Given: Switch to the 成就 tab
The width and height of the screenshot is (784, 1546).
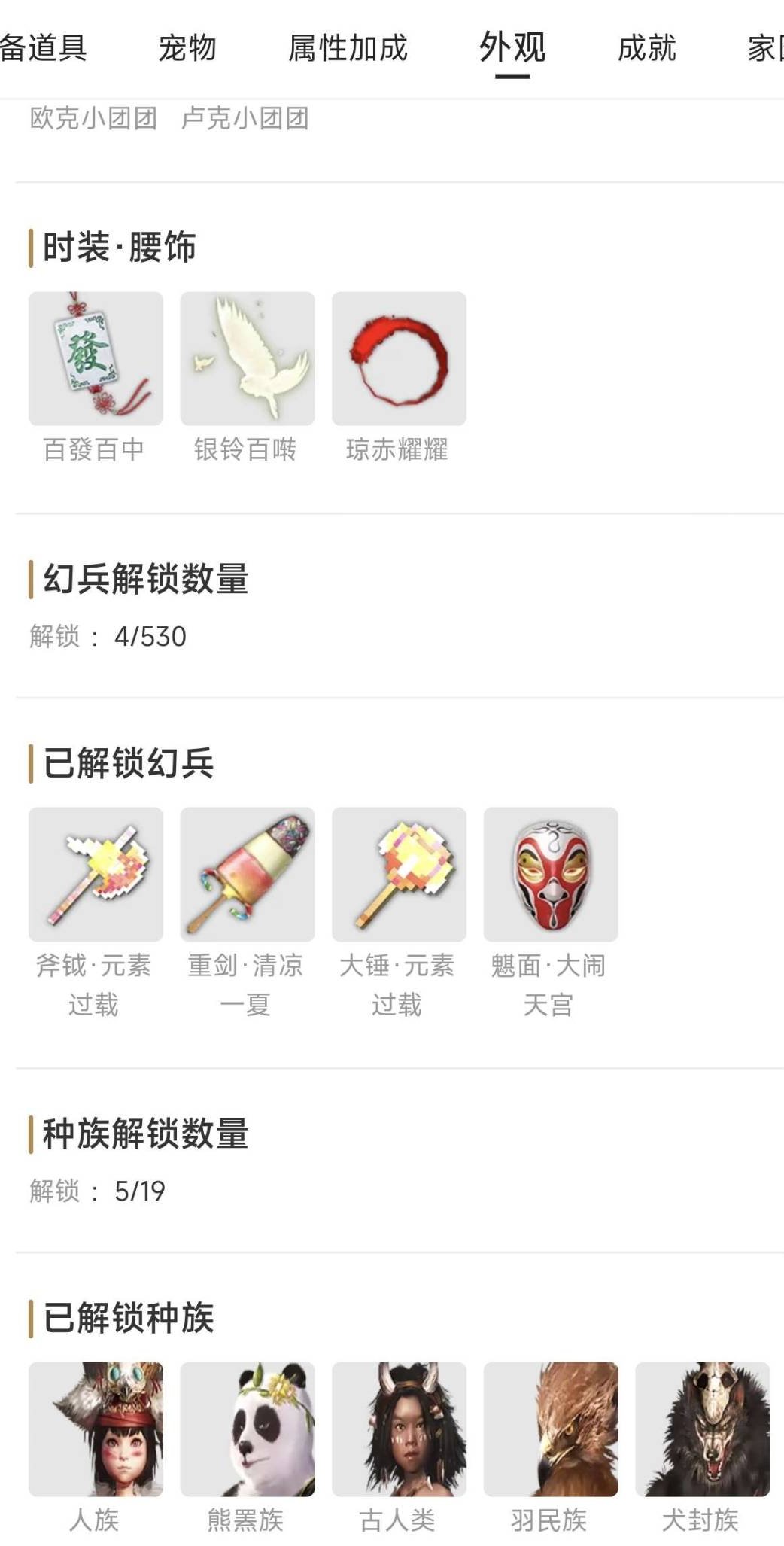Looking at the screenshot, I should (649, 47).
